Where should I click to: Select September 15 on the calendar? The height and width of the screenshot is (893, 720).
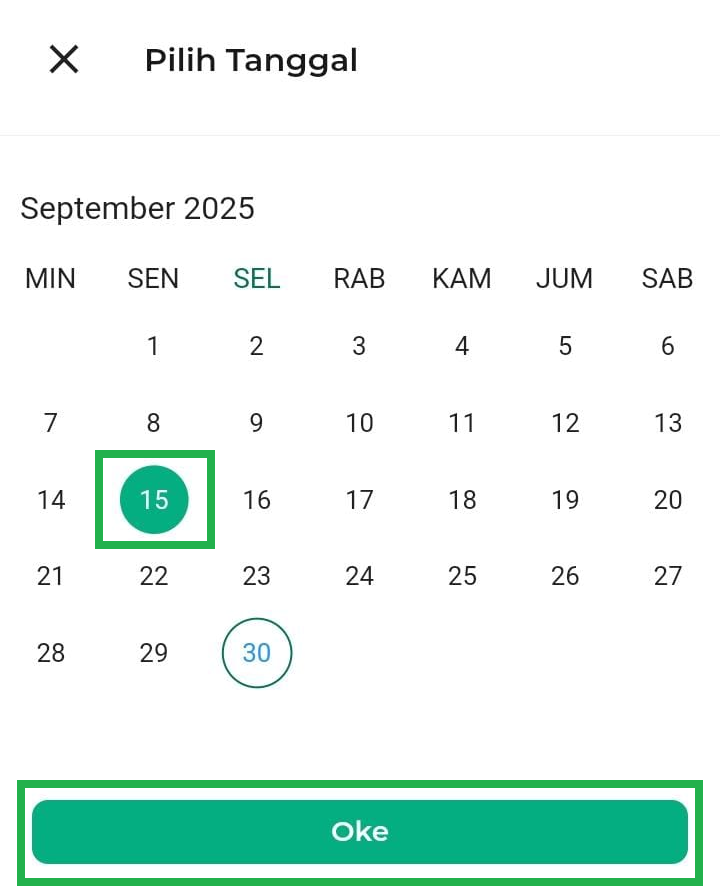click(154, 499)
